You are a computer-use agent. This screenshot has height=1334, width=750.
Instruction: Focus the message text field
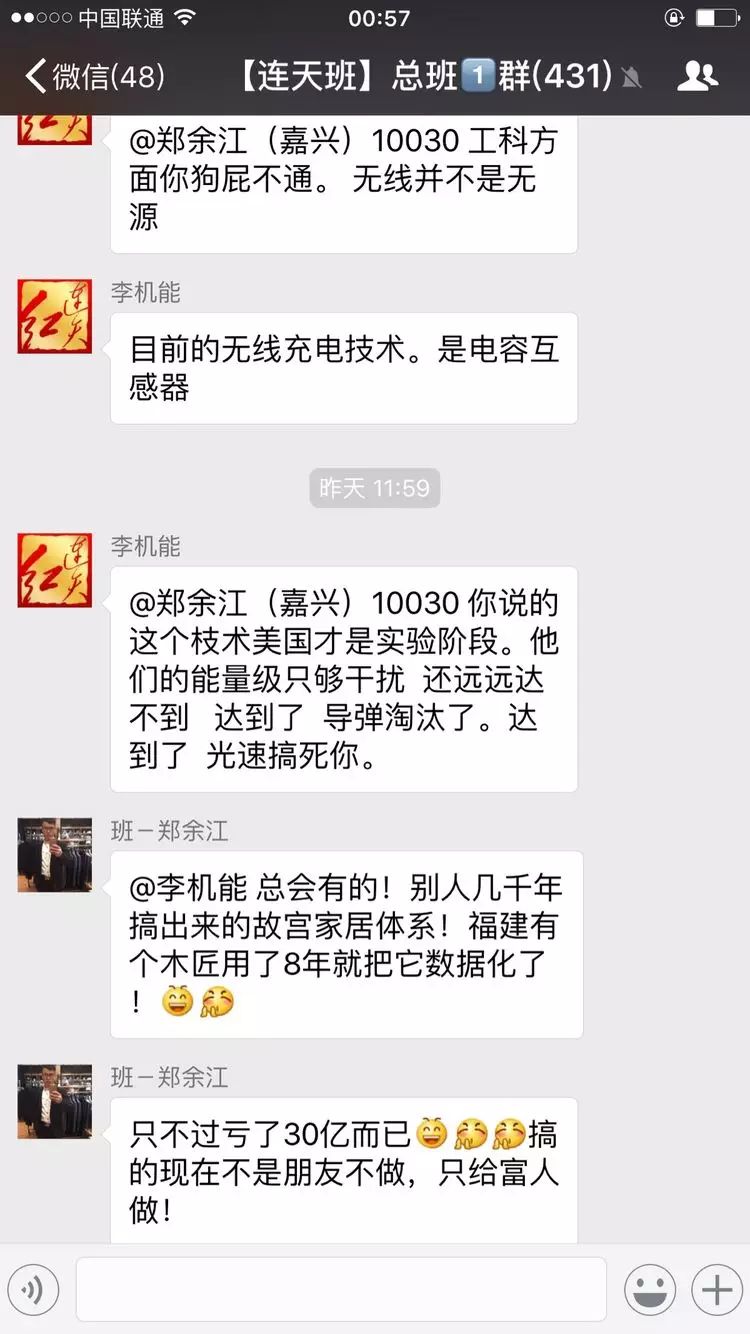click(341, 1290)
